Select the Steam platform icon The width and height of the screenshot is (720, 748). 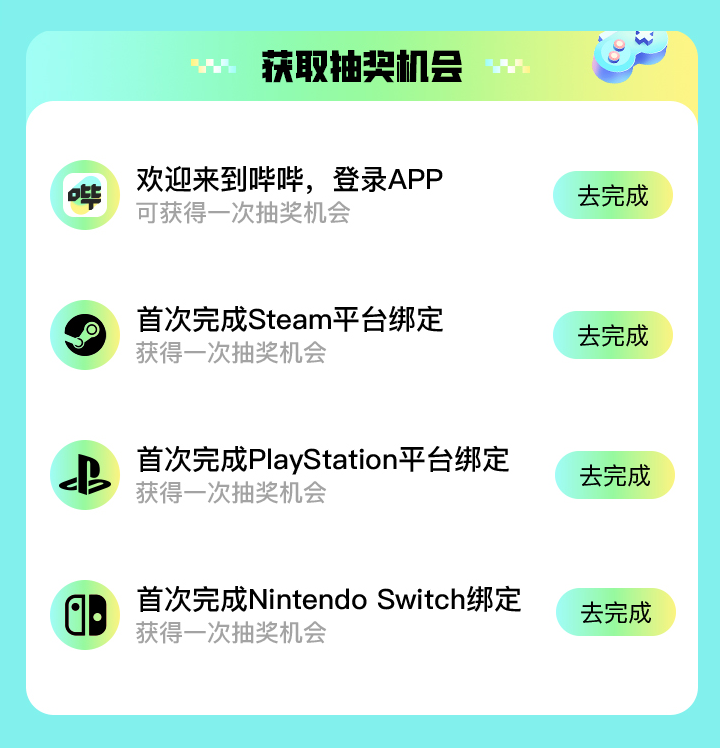click(x=86, y=335)
